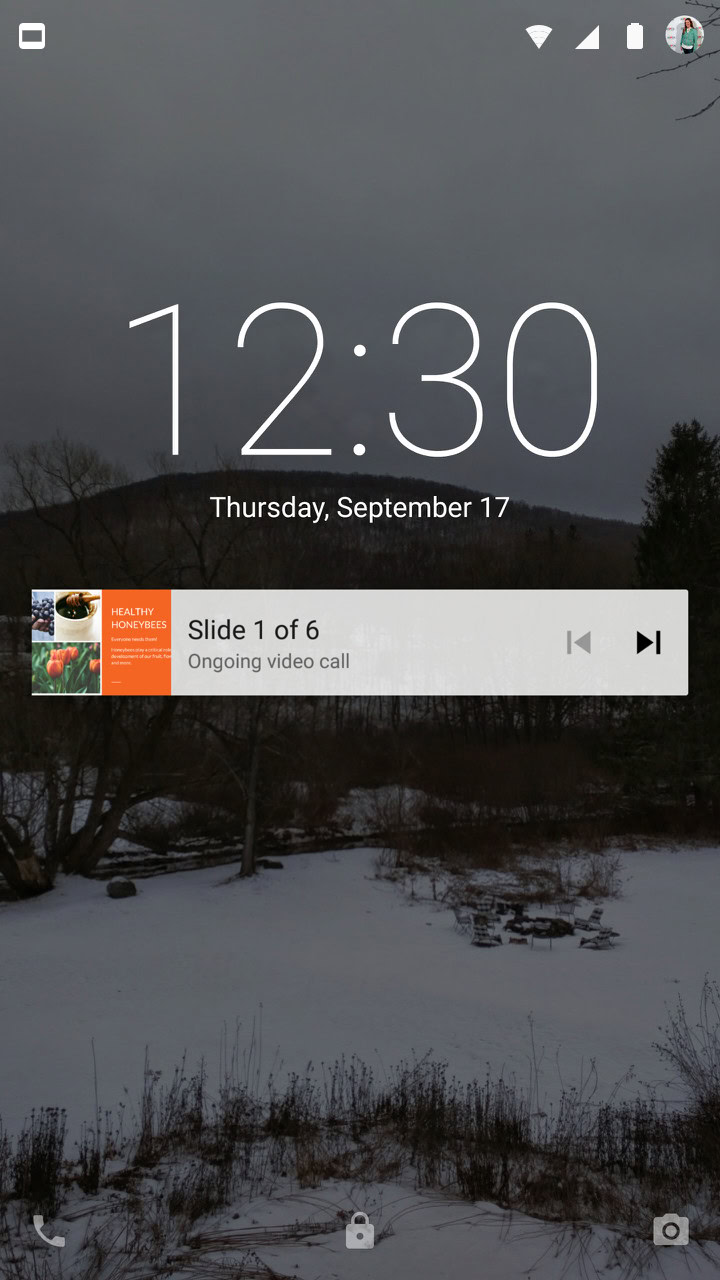720x1280 pixels.
Task: Open the user profile avatar
Action: tap(685, 36)
